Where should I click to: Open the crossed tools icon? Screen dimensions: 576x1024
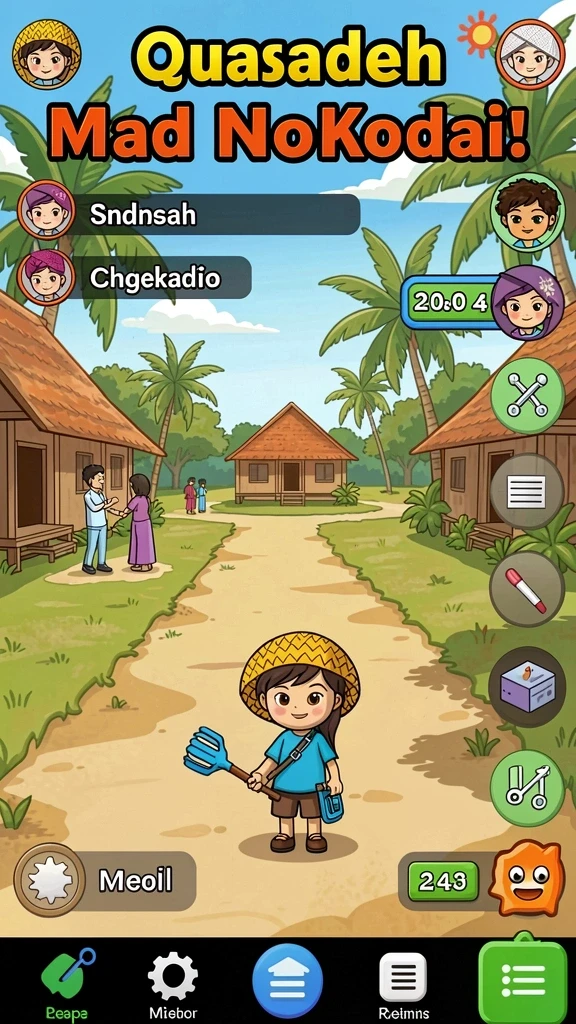[527, 396]
